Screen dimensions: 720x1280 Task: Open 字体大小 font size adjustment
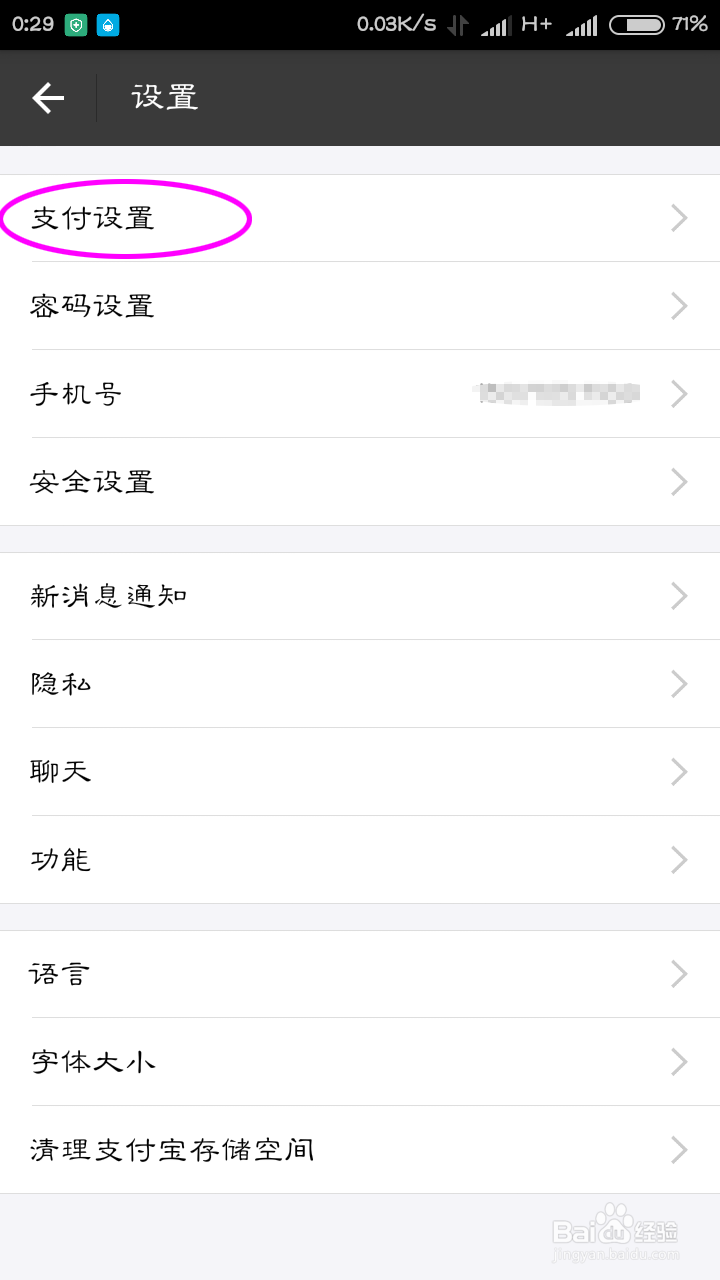93,1062
